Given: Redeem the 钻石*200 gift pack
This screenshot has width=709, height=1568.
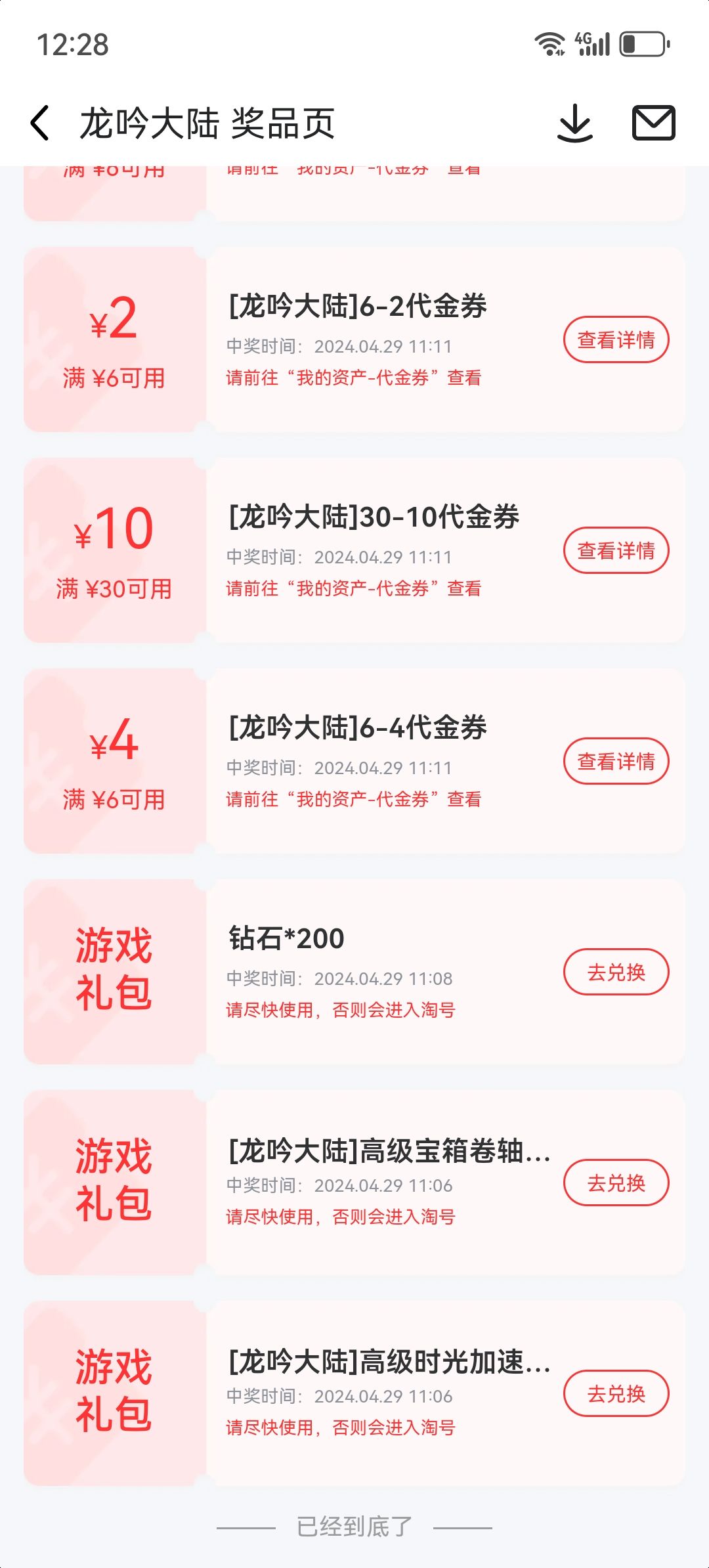Looking at the screenshot, I should click(616, 972).
